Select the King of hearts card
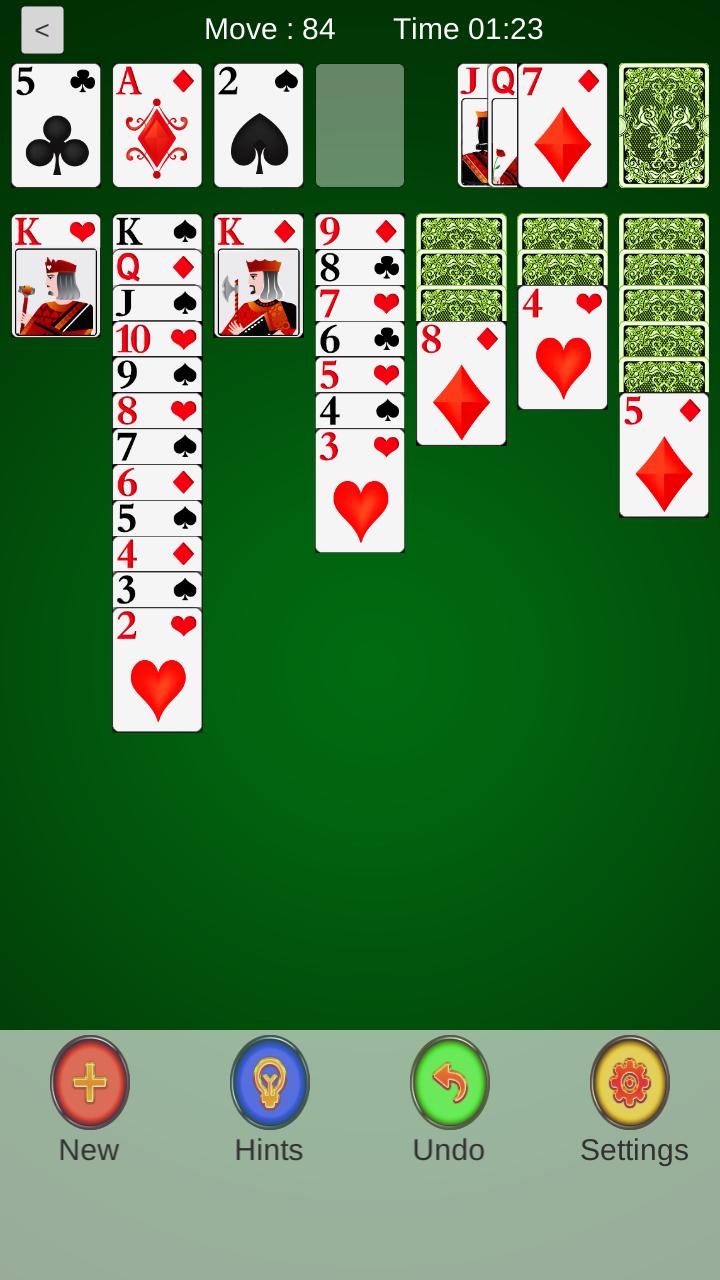Screen dimensions: 720x1280 tap(56, 276)
